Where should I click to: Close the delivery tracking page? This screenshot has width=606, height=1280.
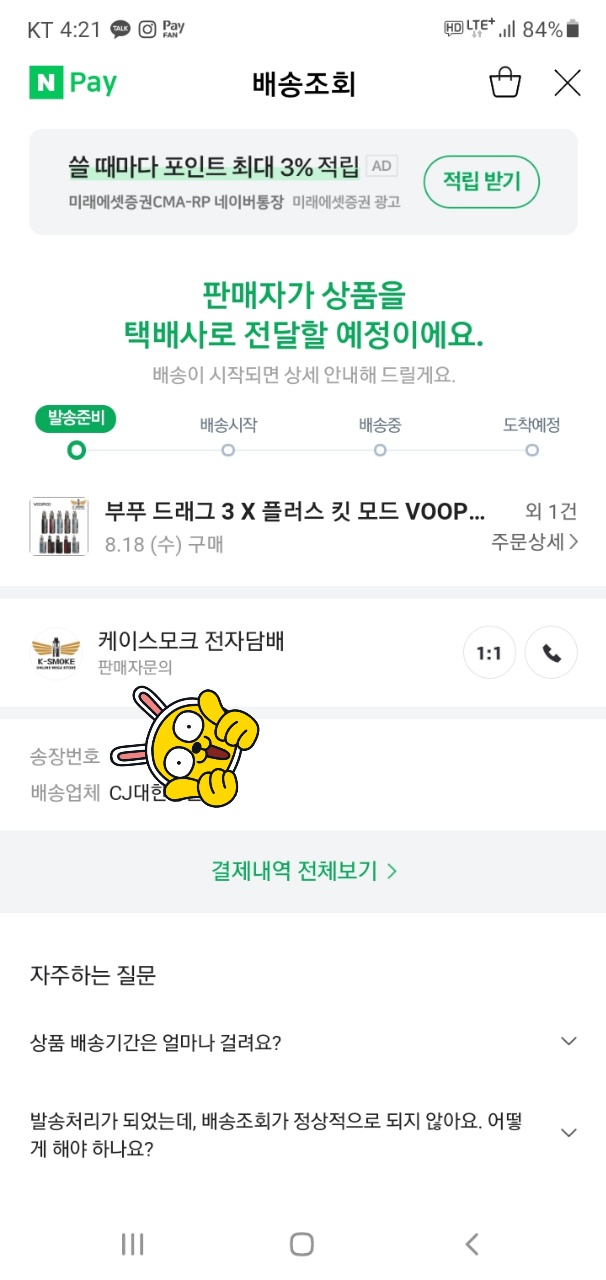[567, 83]
